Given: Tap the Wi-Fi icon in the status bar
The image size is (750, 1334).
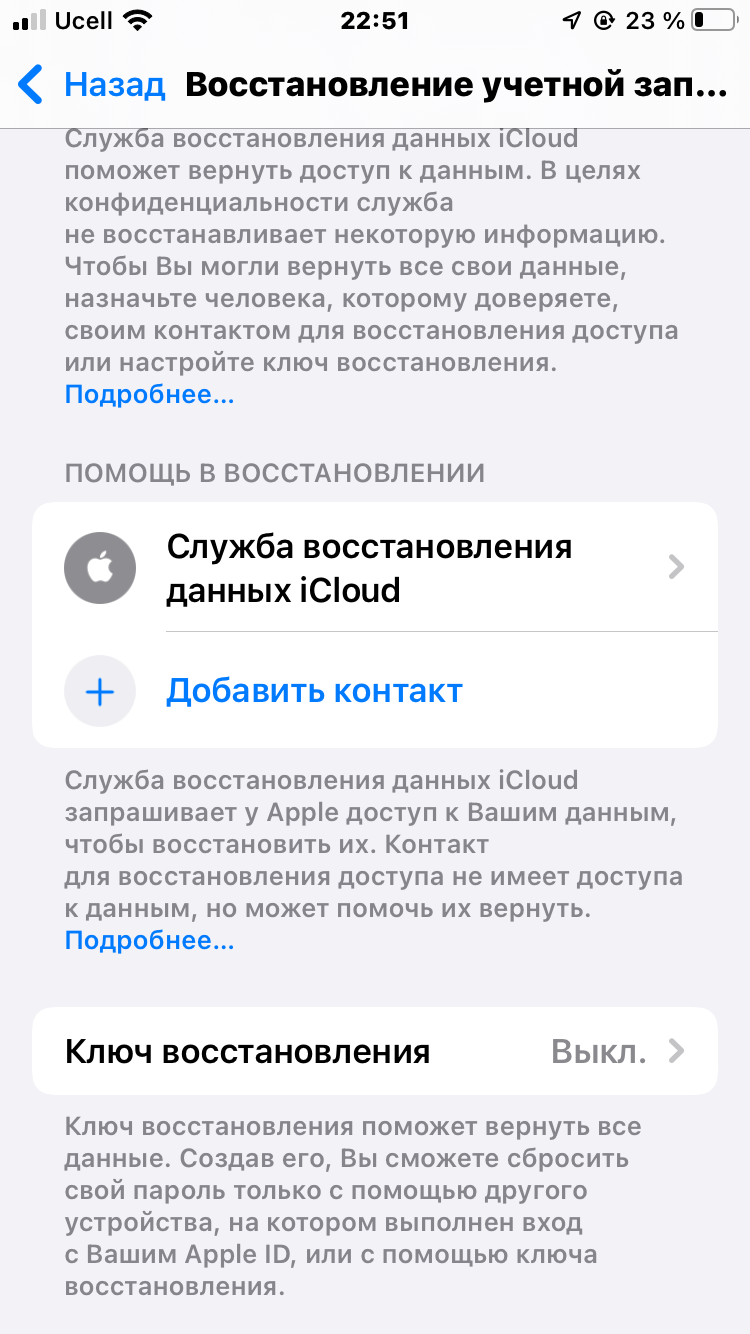Looking at the screenshot, I should tap(135, 18).
